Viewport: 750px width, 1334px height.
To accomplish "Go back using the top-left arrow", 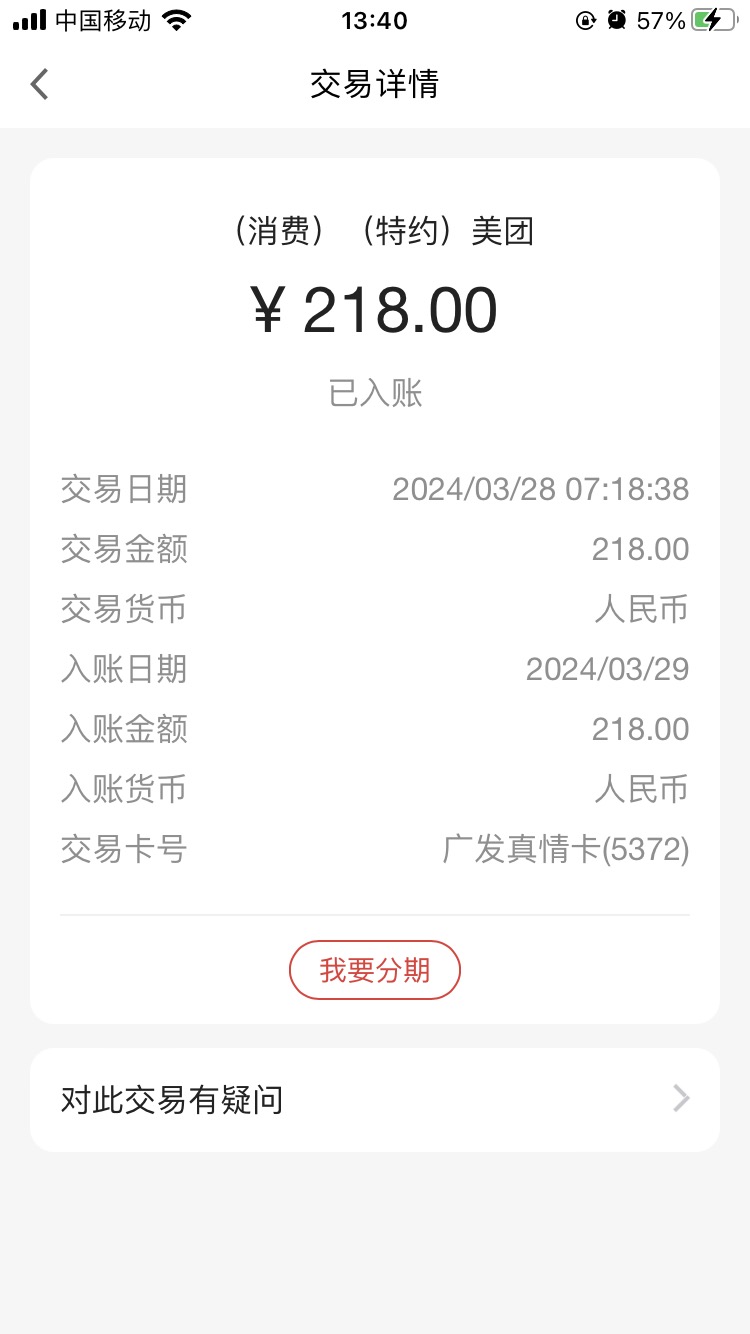I will coord(39,84).
